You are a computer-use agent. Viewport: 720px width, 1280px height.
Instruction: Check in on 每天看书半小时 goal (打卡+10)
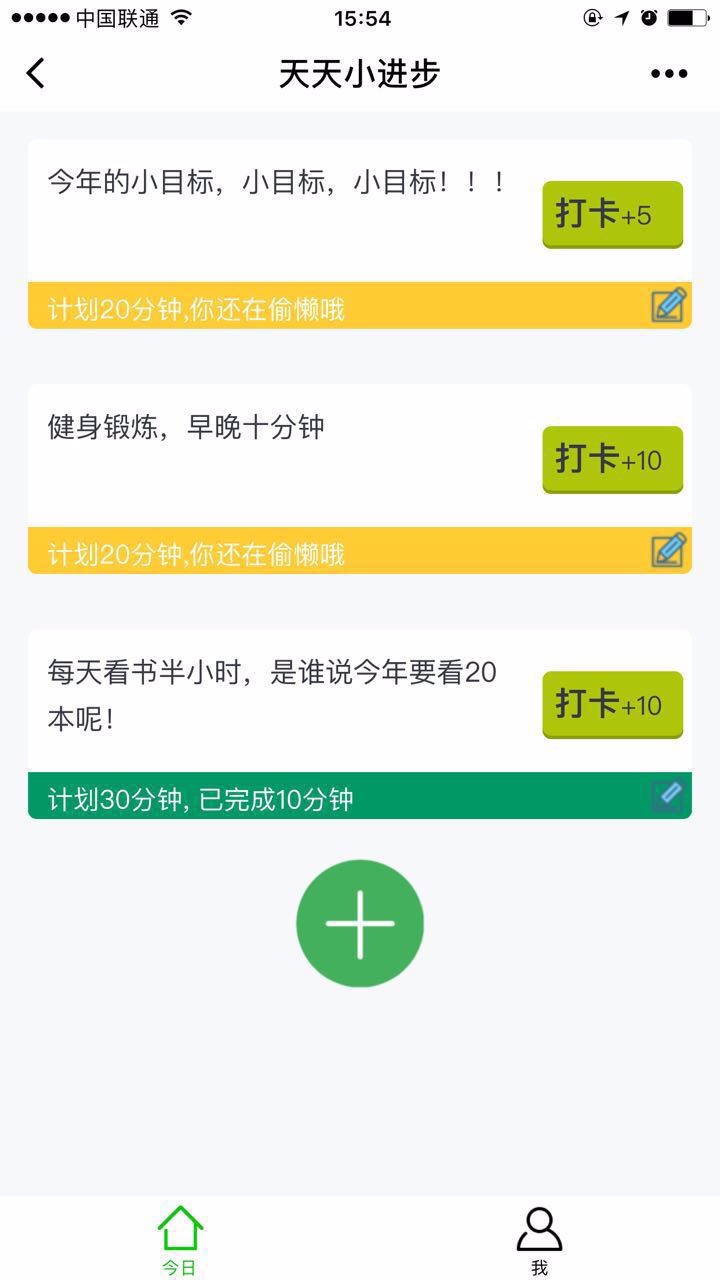(612, 704)
